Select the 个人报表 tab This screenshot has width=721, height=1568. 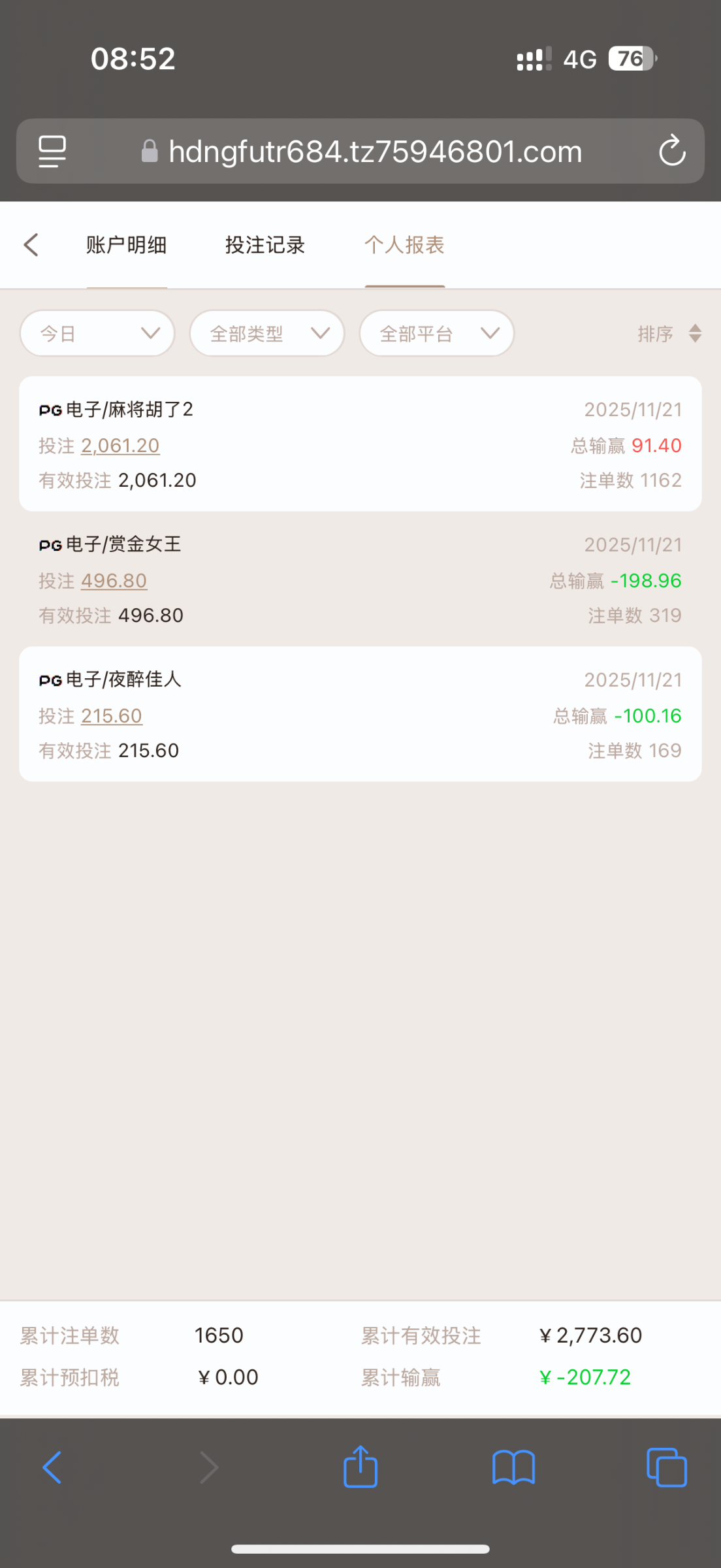click(404, 245)
